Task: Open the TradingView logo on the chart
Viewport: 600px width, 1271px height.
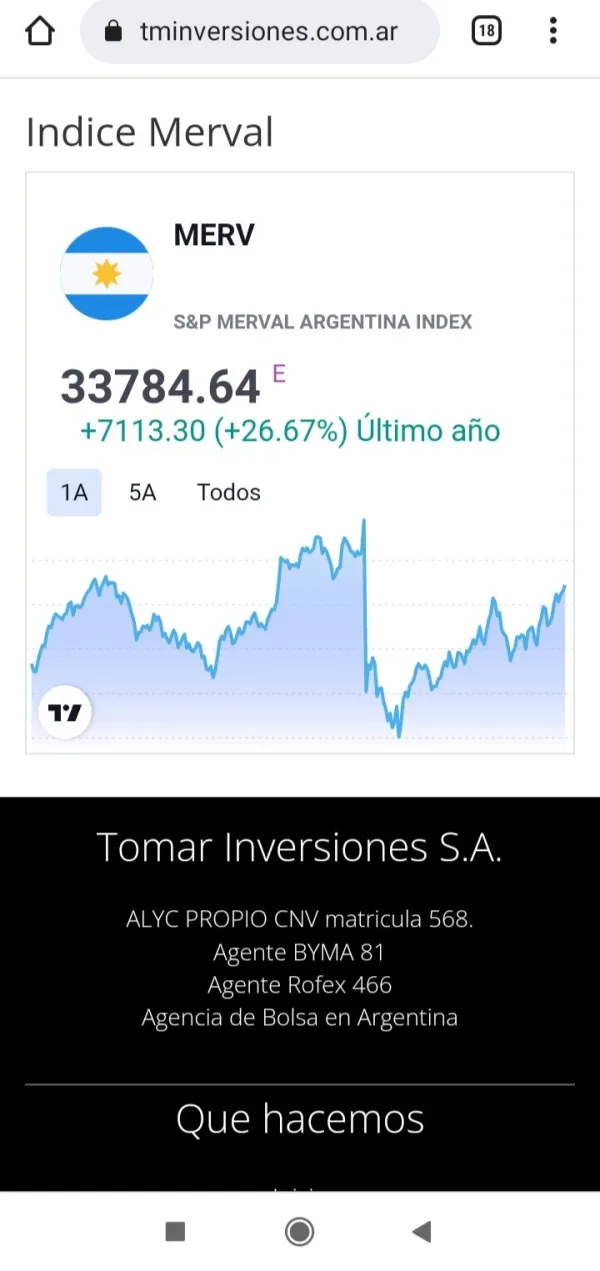Action: click(66, 713)
